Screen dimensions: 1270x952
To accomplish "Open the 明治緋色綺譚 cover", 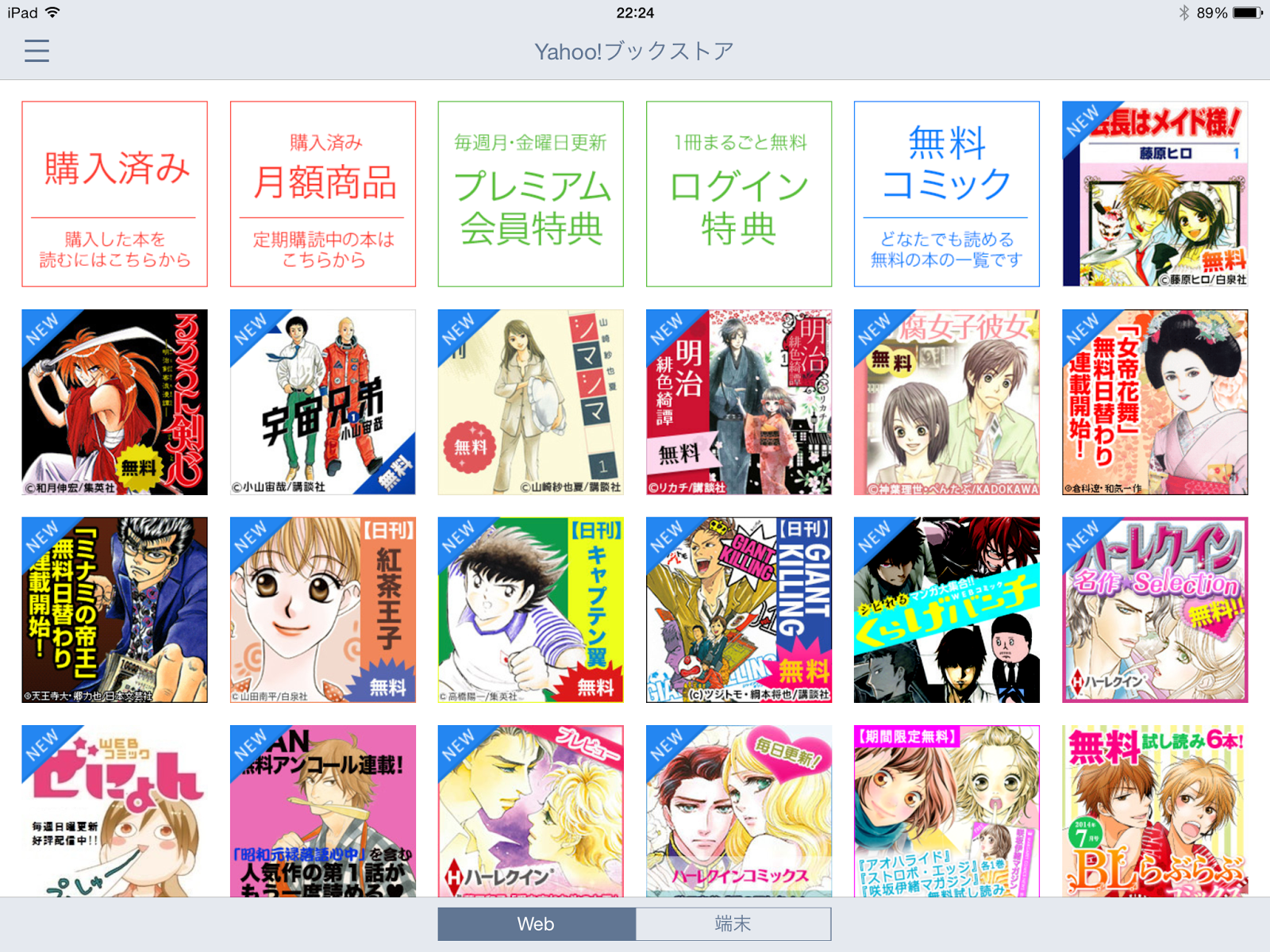I will pos(739,402).
